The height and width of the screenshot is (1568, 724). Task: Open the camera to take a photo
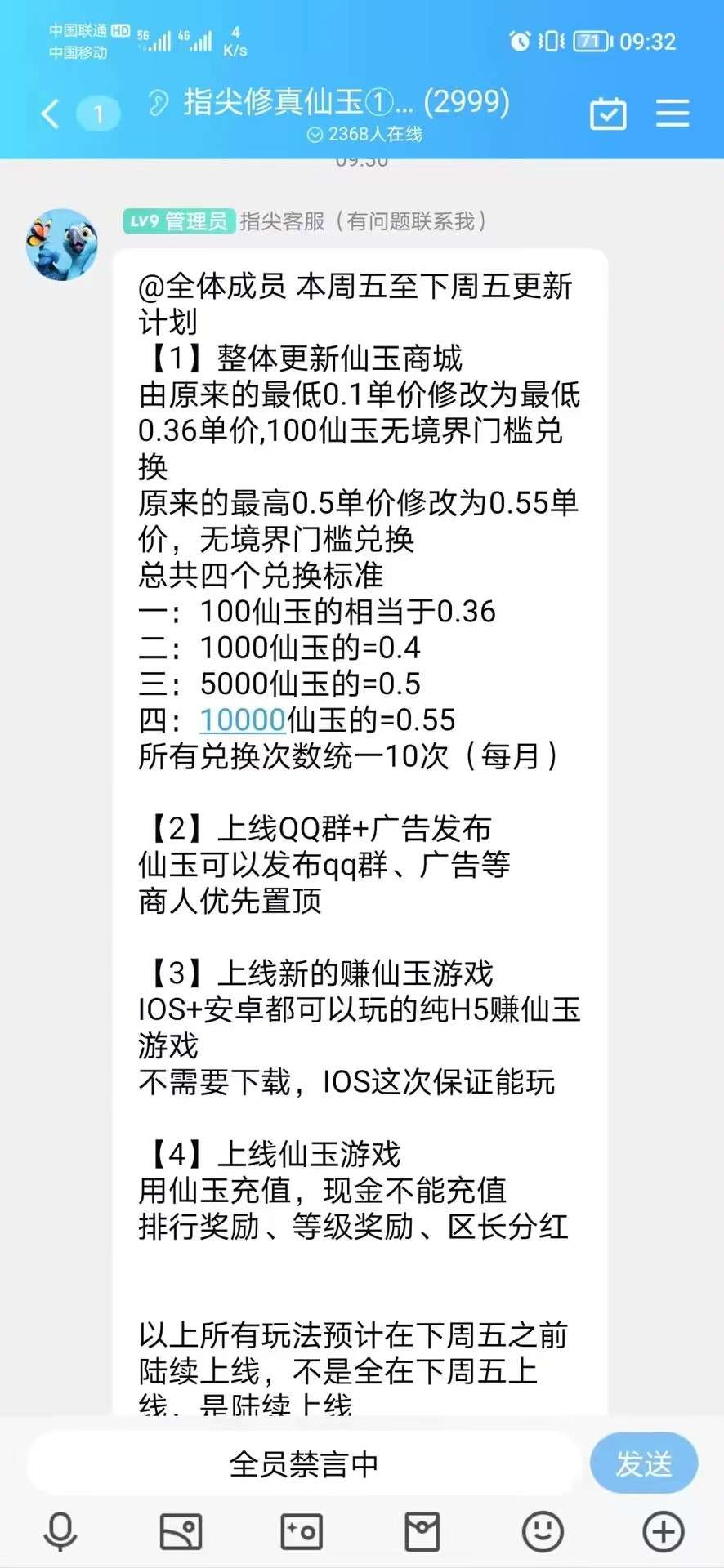tap(302, 1531)
